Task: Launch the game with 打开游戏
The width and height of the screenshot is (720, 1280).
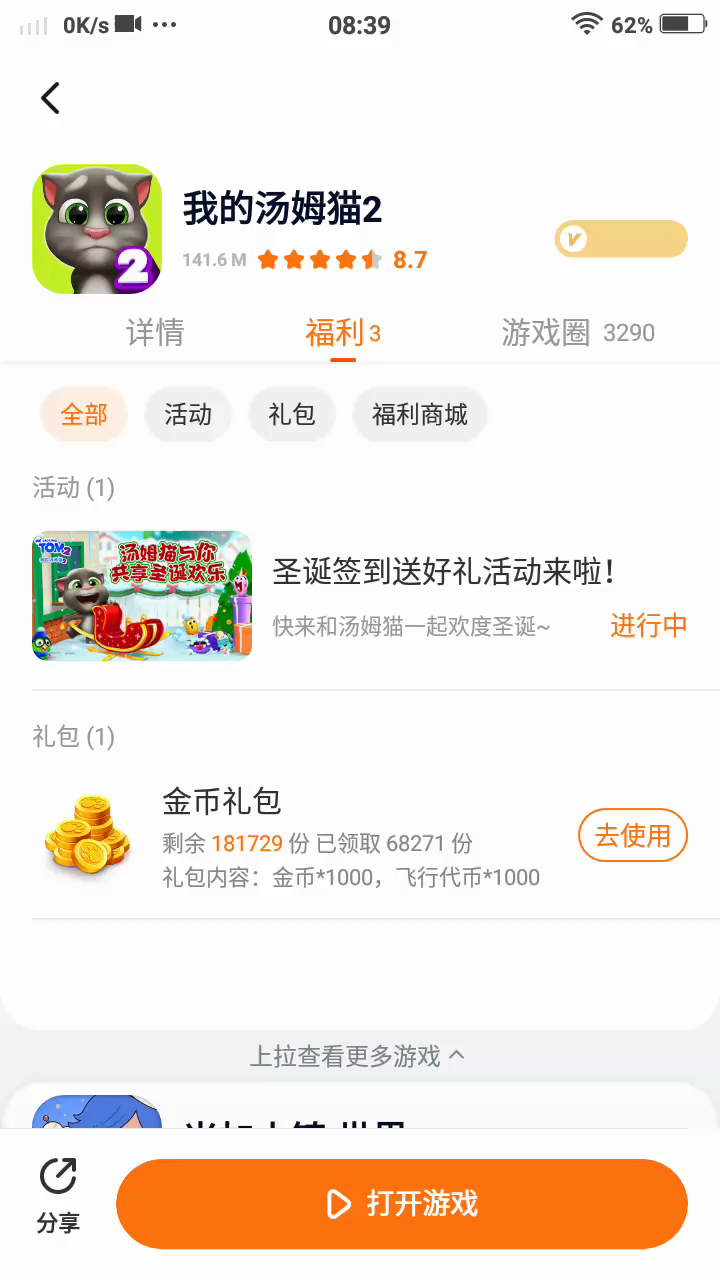Action: point(402,1204)
